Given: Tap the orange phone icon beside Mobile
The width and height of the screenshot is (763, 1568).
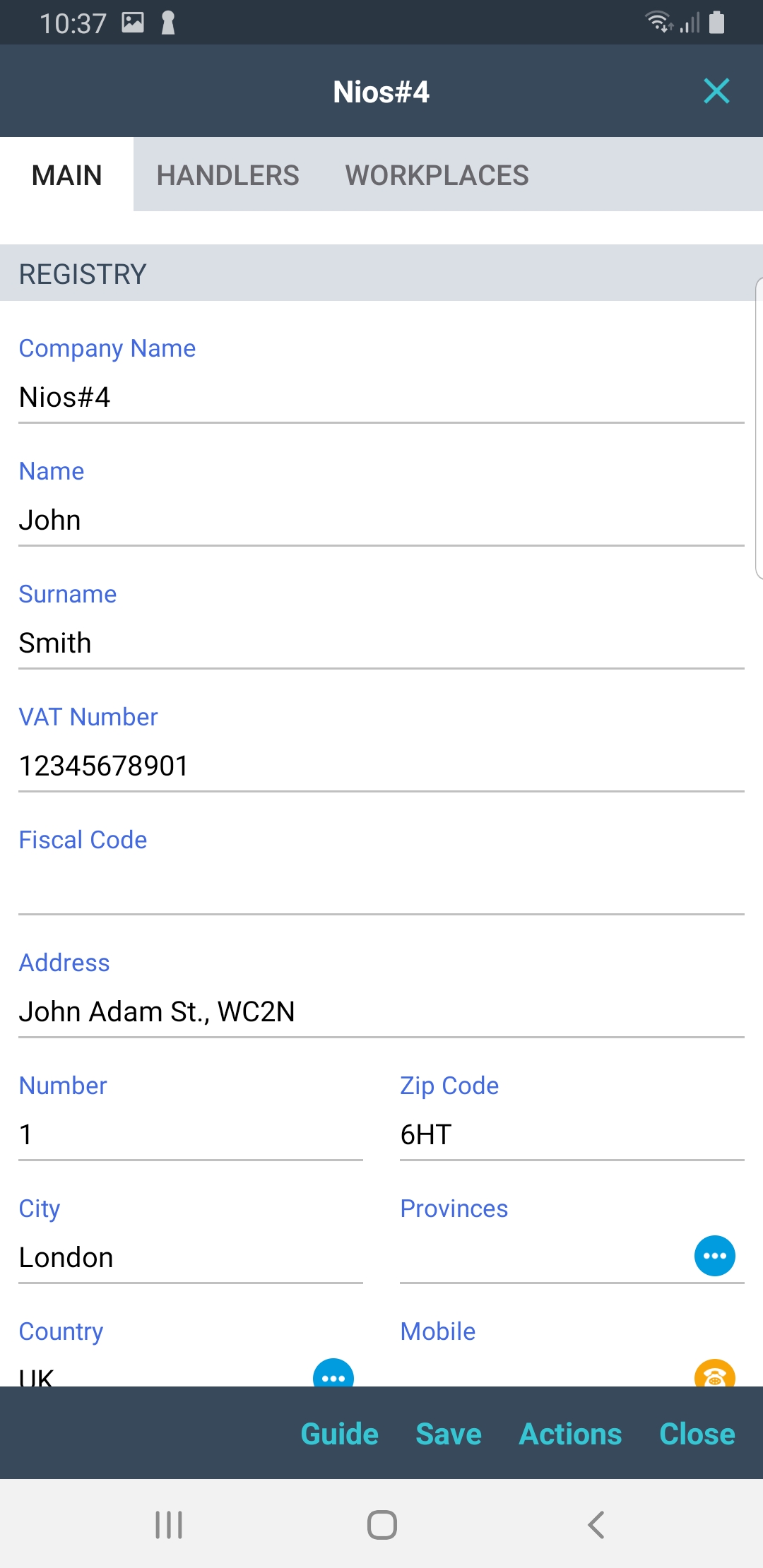Looking at the screenshot, I should pos(715,1374).
